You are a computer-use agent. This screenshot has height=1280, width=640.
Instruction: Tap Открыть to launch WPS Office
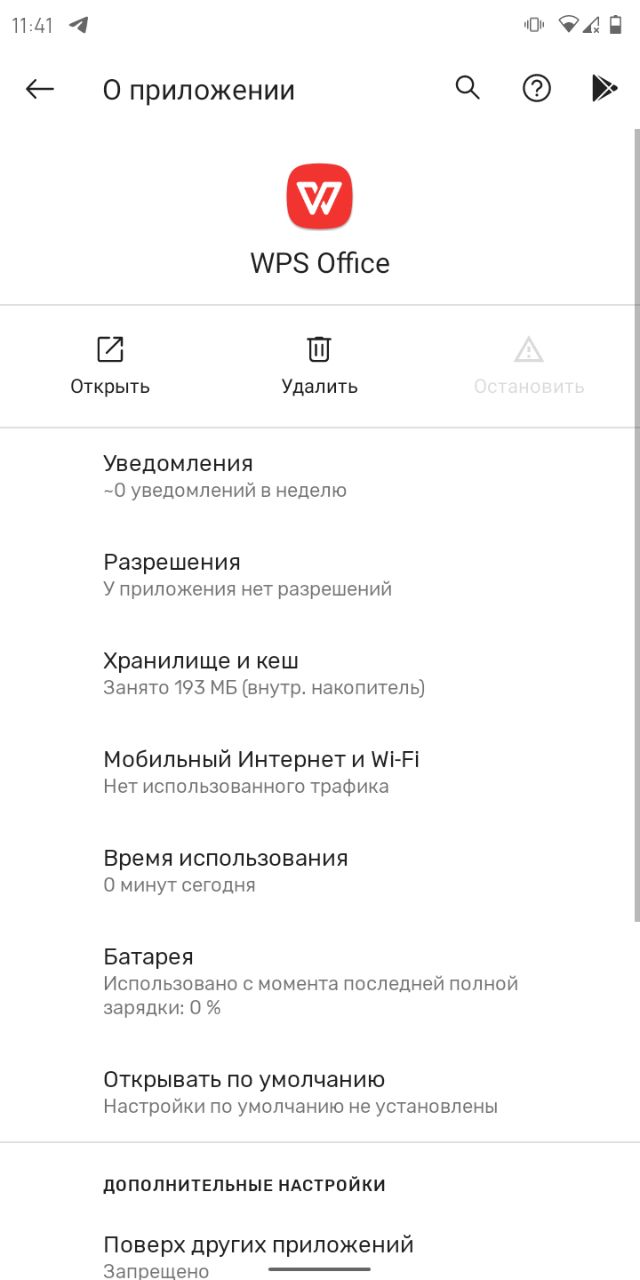pos(110,366)
